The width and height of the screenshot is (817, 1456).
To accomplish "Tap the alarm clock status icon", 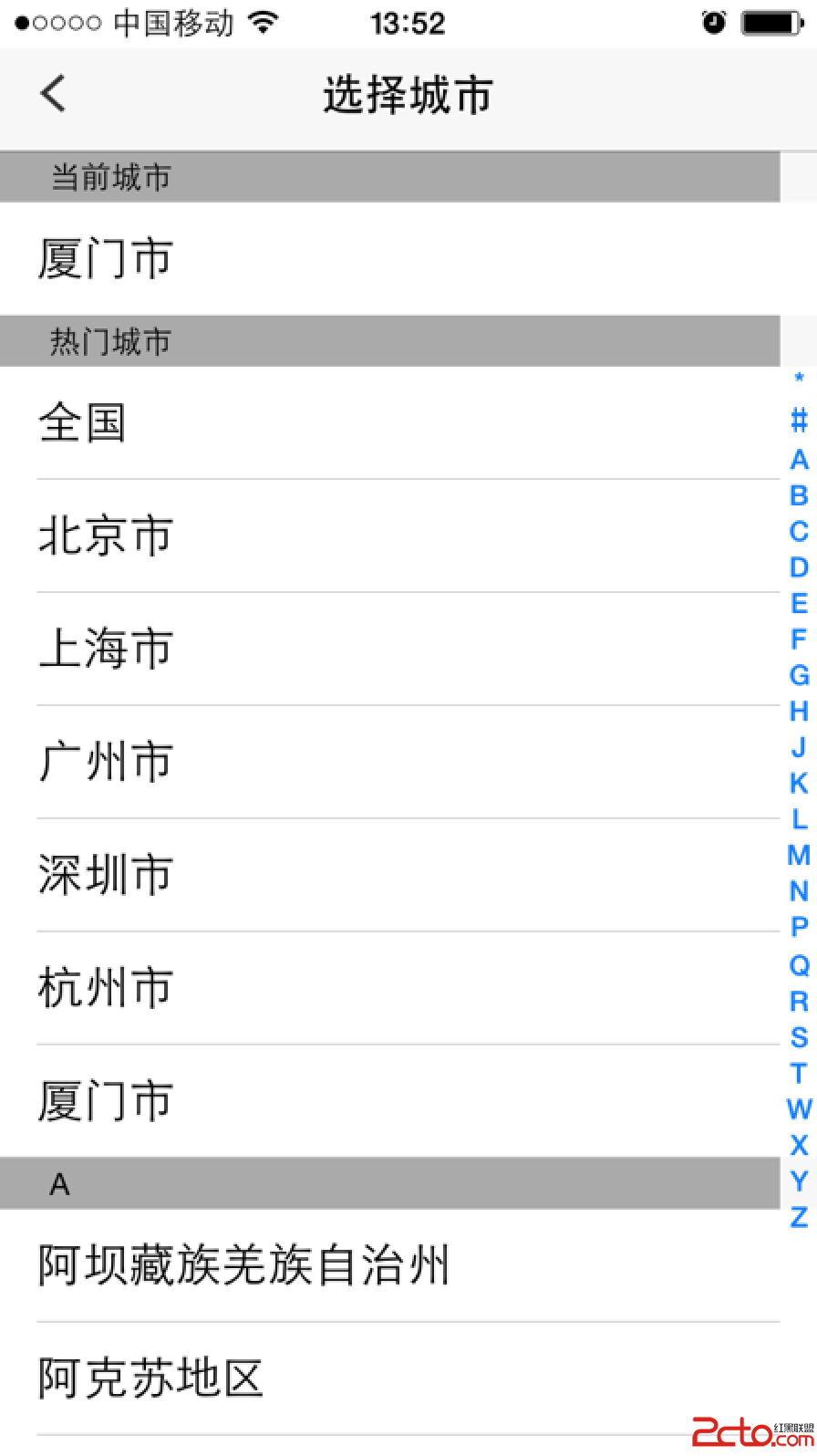I will click(713, 22).
